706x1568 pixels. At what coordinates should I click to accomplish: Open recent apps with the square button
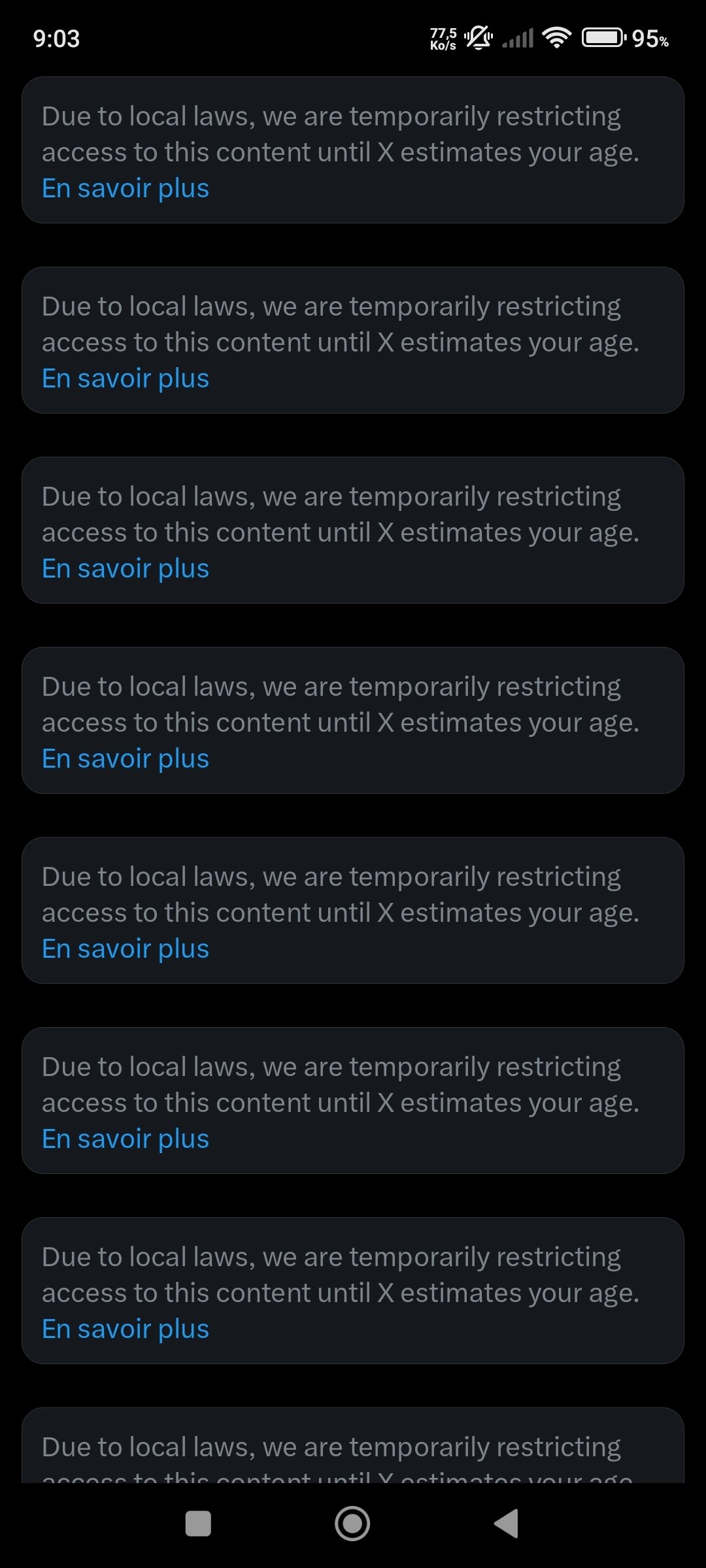pos(198,1524)
